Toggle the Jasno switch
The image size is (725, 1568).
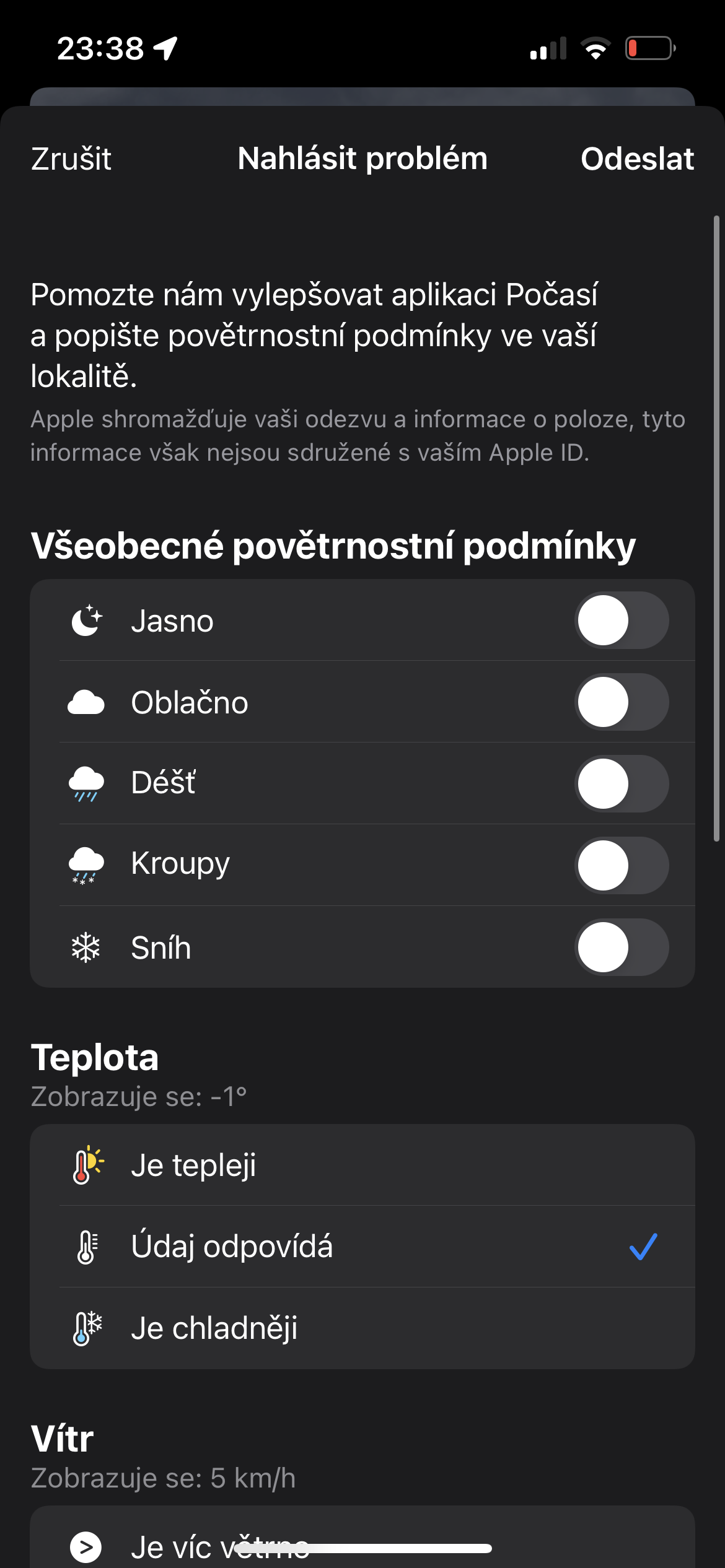click(621, 621)
